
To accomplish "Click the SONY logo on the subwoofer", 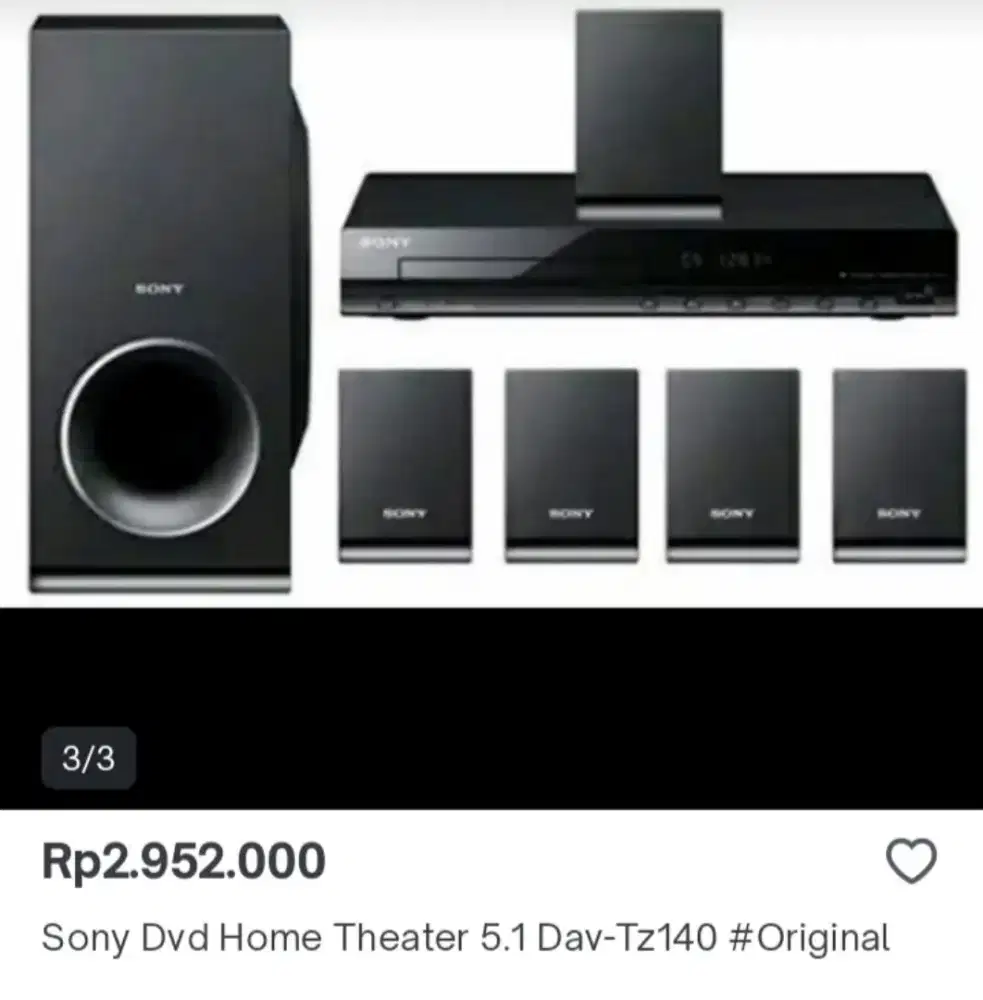I will point(160,289).
